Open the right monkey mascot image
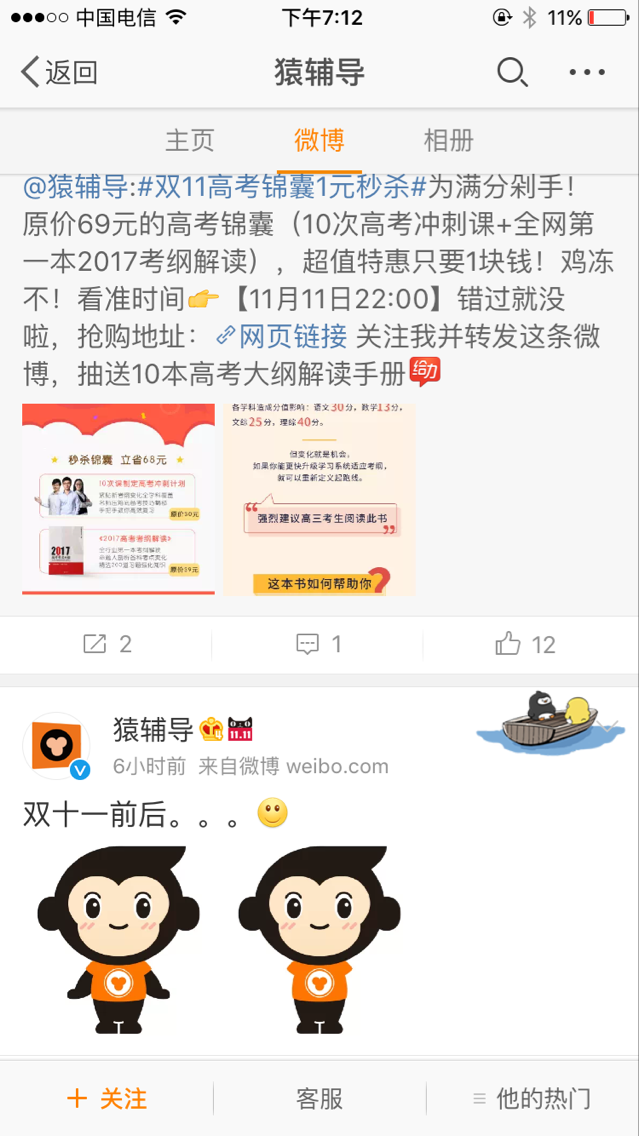This screenshot has height=1136, width=639. 320,940
